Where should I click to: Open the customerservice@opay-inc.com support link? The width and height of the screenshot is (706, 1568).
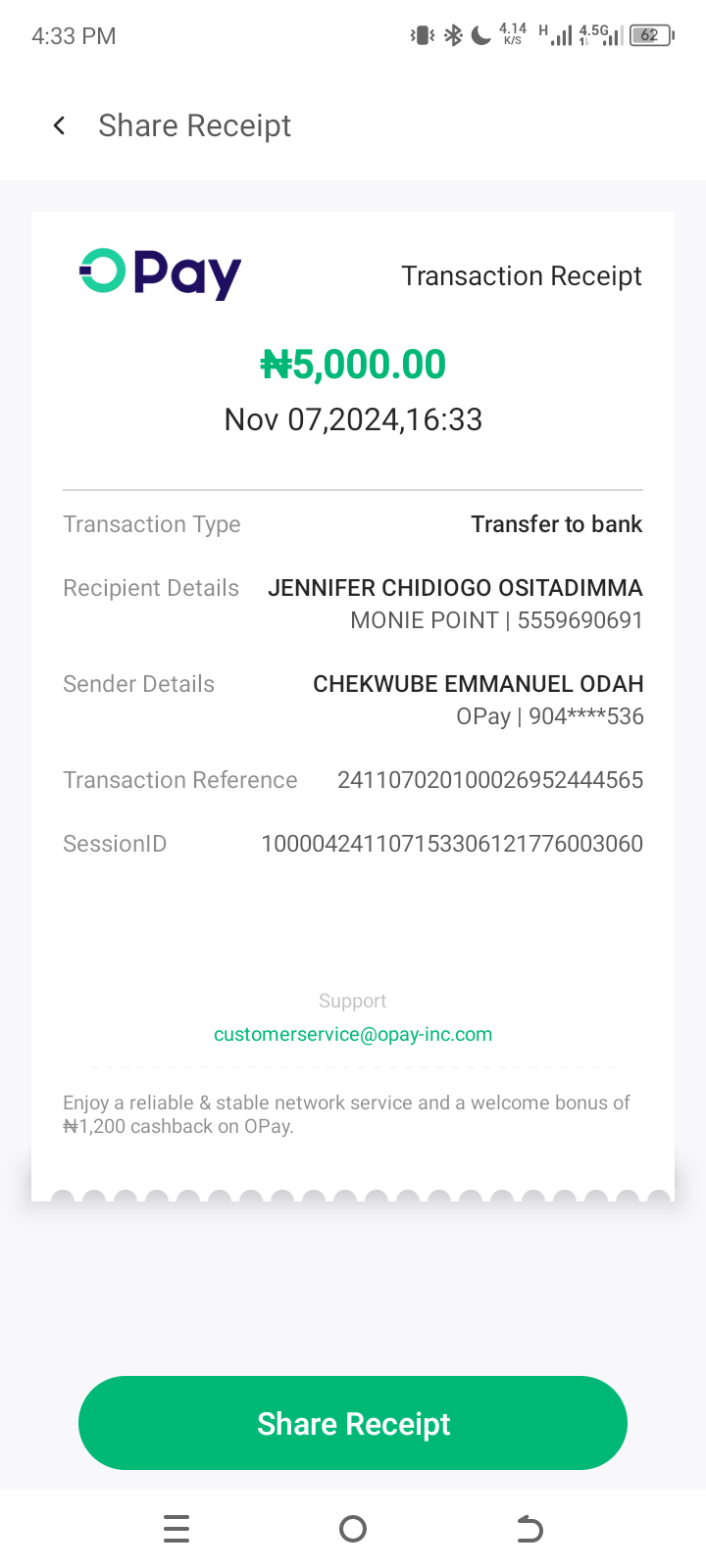click(353, 1035)
